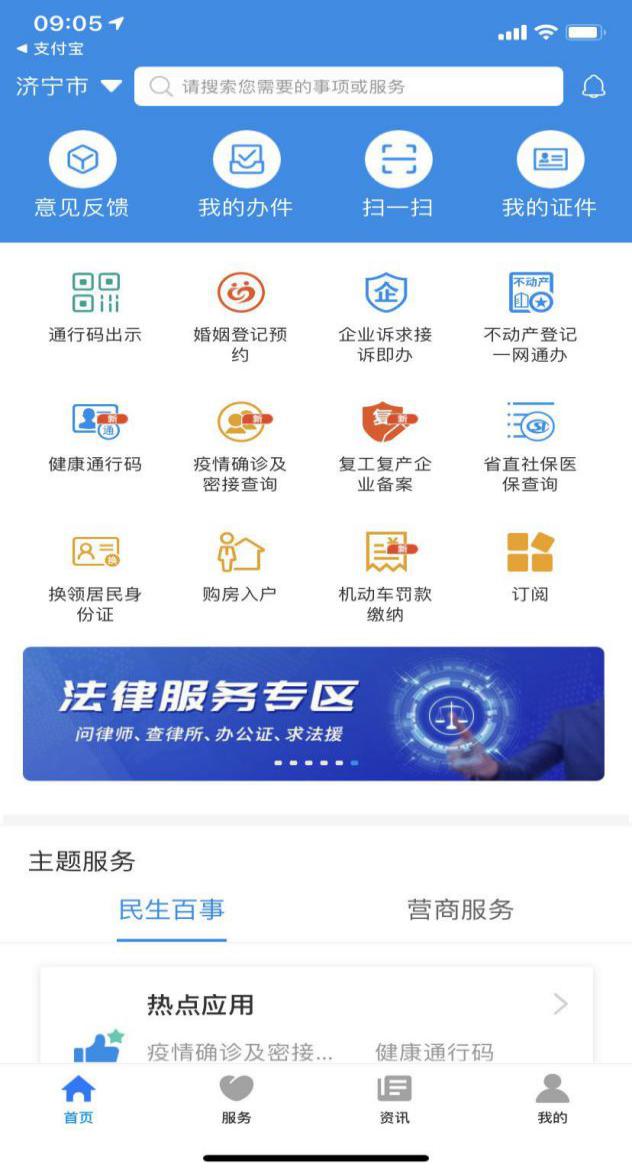The width and height of the screenshot is (632, 1172).
Task: Open 意见反馈 feedback
Action: (x=82, y=175)
